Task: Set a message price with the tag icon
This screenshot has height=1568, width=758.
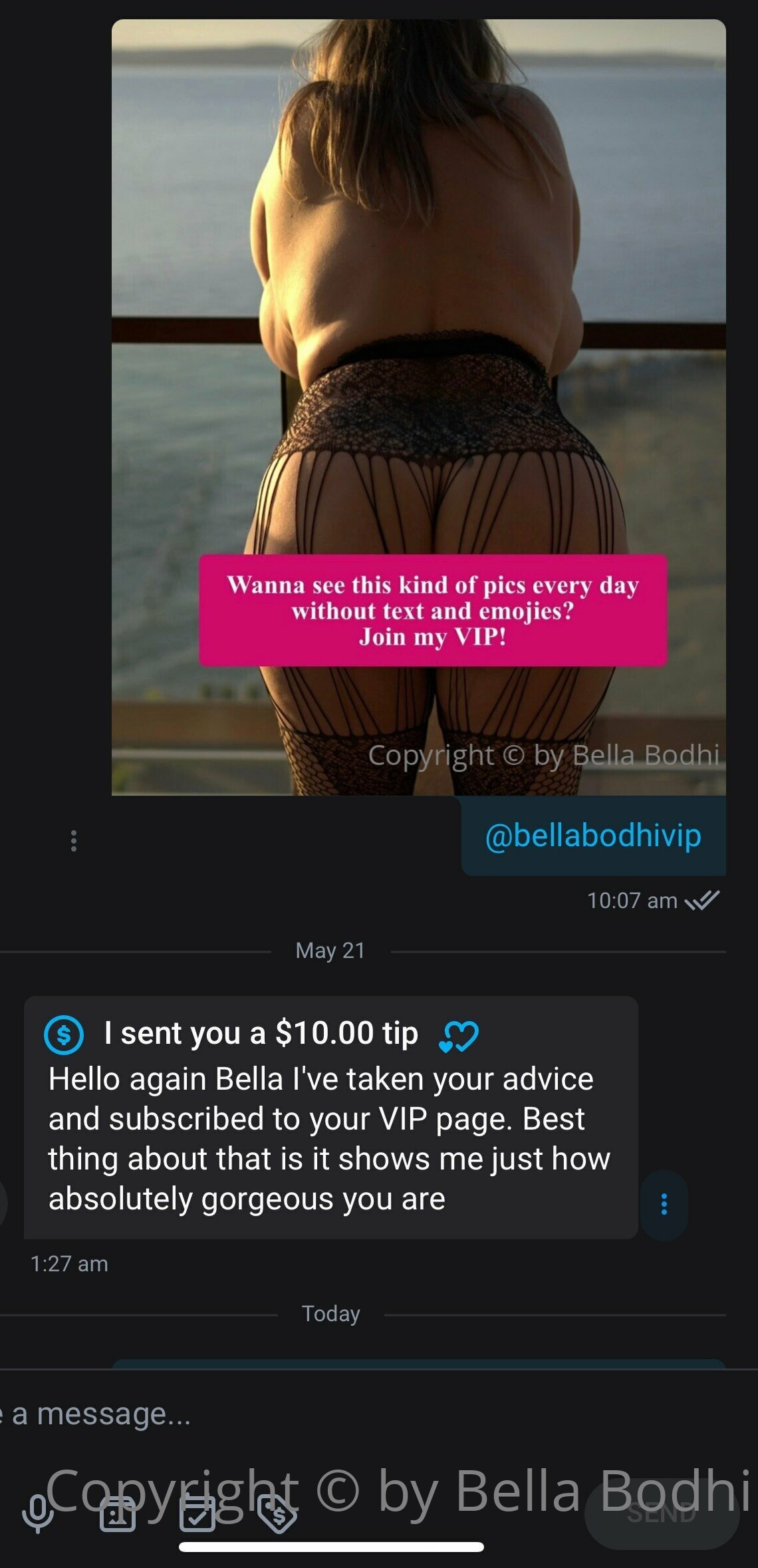Action: [278, 1514]
